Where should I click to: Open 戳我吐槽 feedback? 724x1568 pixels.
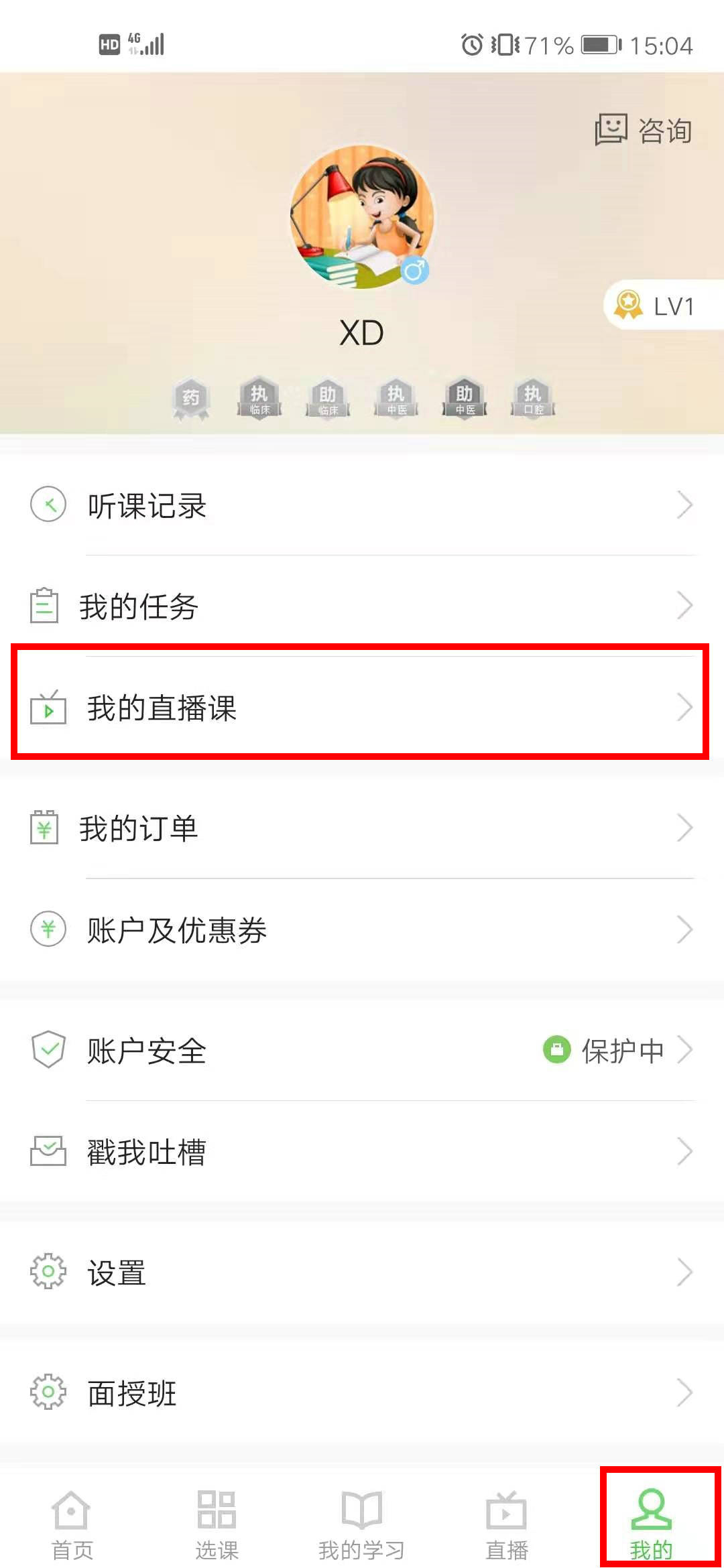362,1151
